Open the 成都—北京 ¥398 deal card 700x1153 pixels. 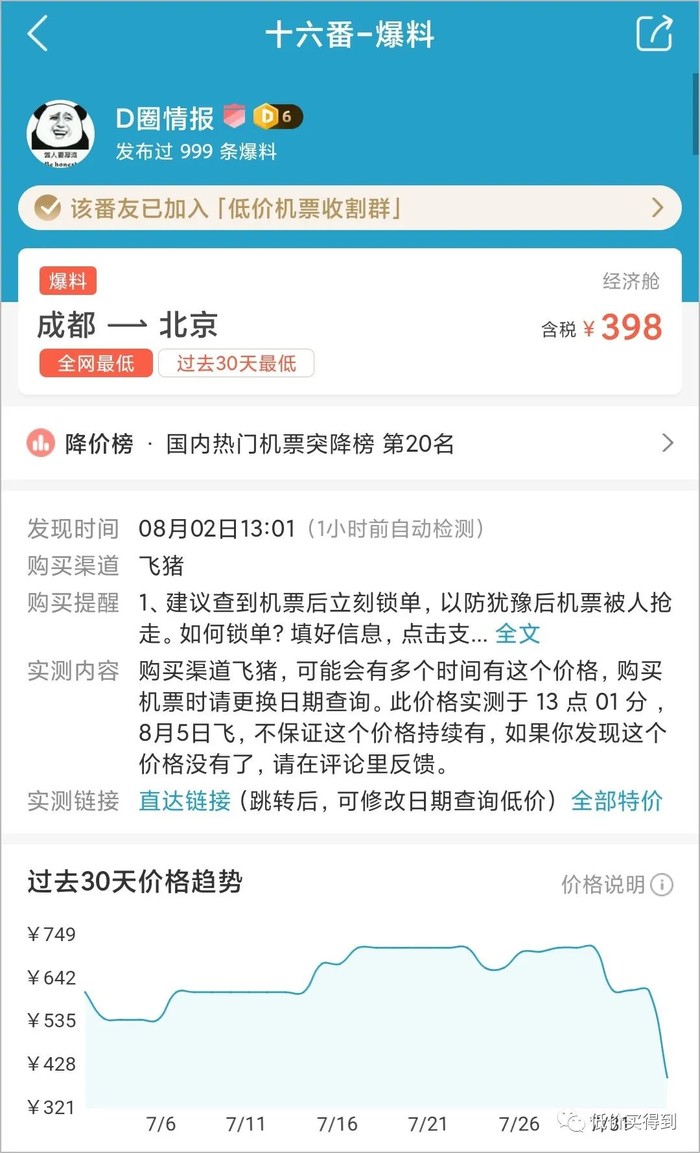[x=350, y=320]
